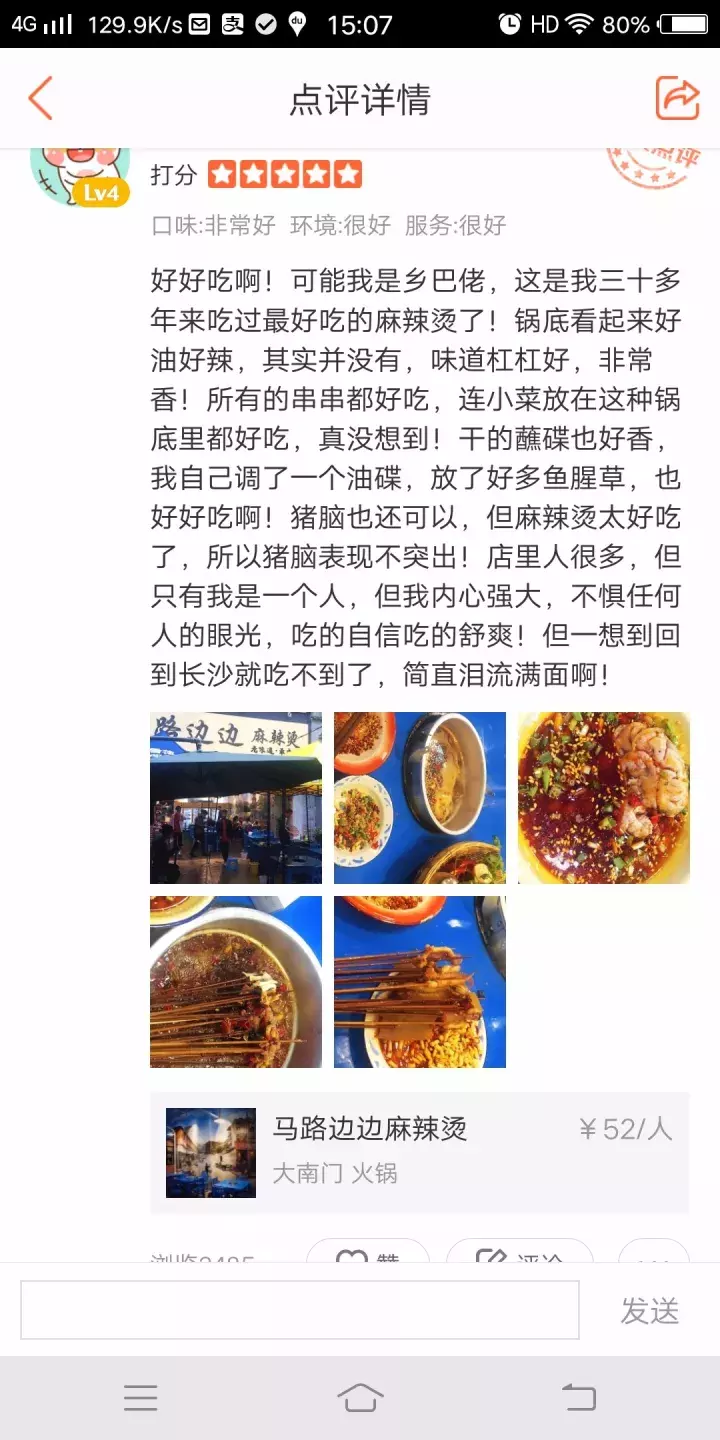The height and width of the screenshot is (1440, 720).
Task: View the photo of dipping bowls
Action: [420, 798]
